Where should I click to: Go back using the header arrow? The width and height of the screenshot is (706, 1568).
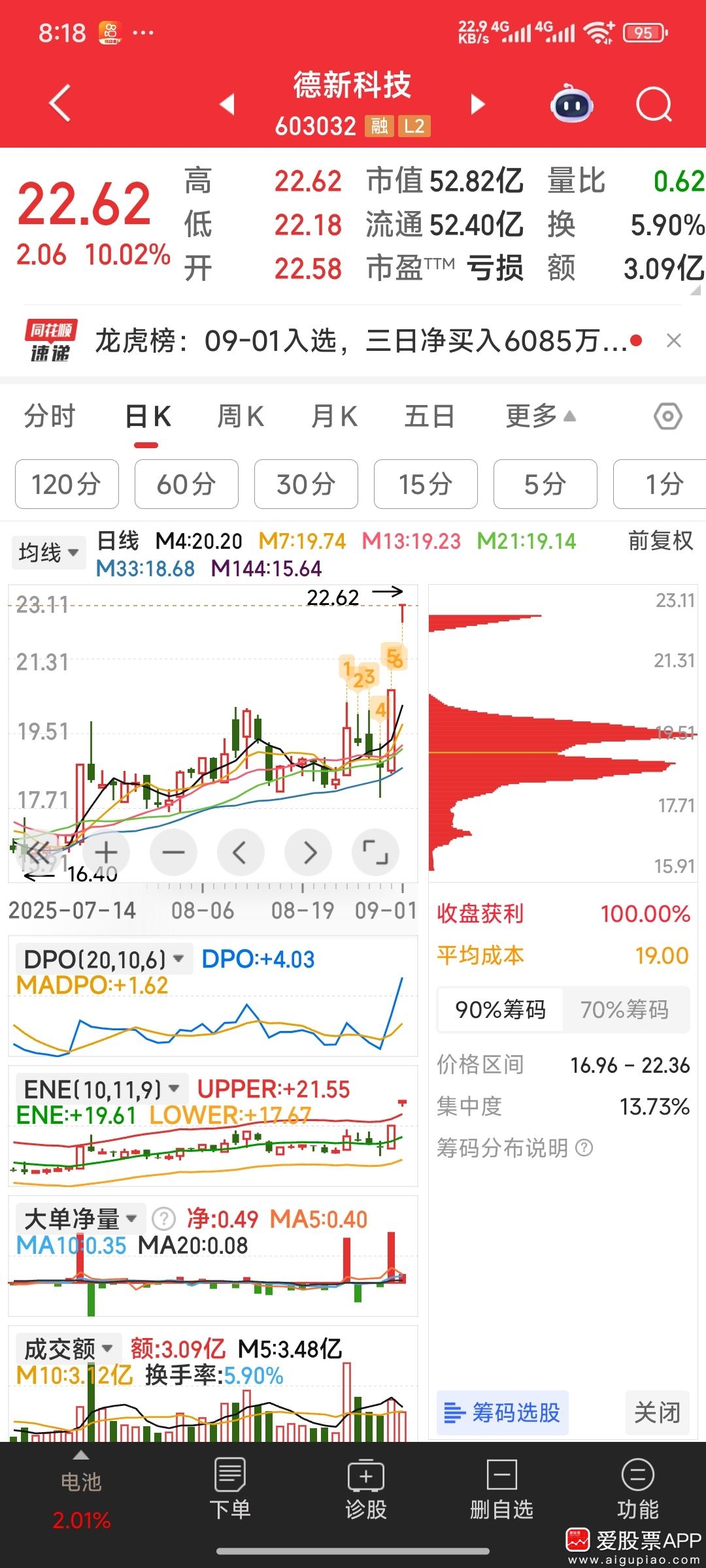[60, 103]
